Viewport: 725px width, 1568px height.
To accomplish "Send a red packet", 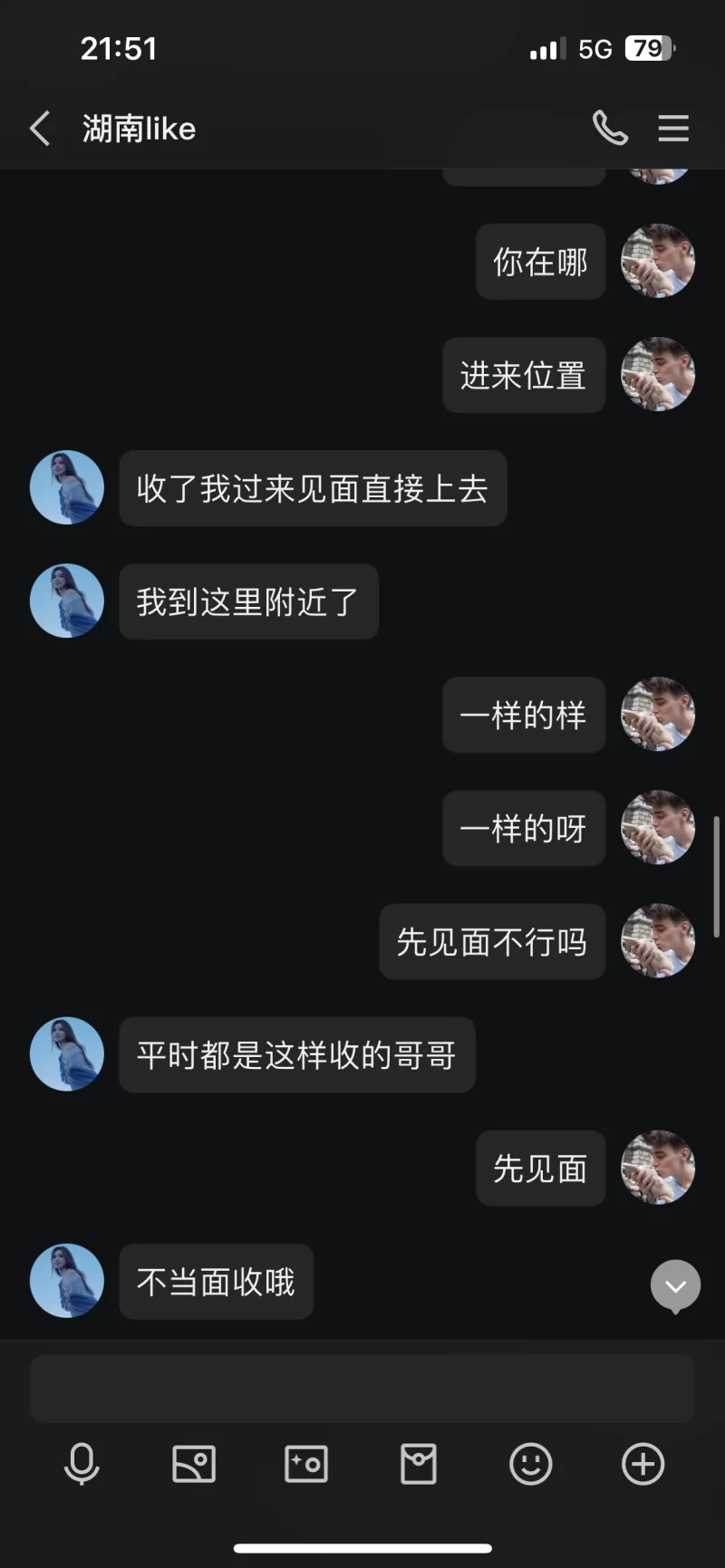I will pyautogui.click(x=419, y=1464).
